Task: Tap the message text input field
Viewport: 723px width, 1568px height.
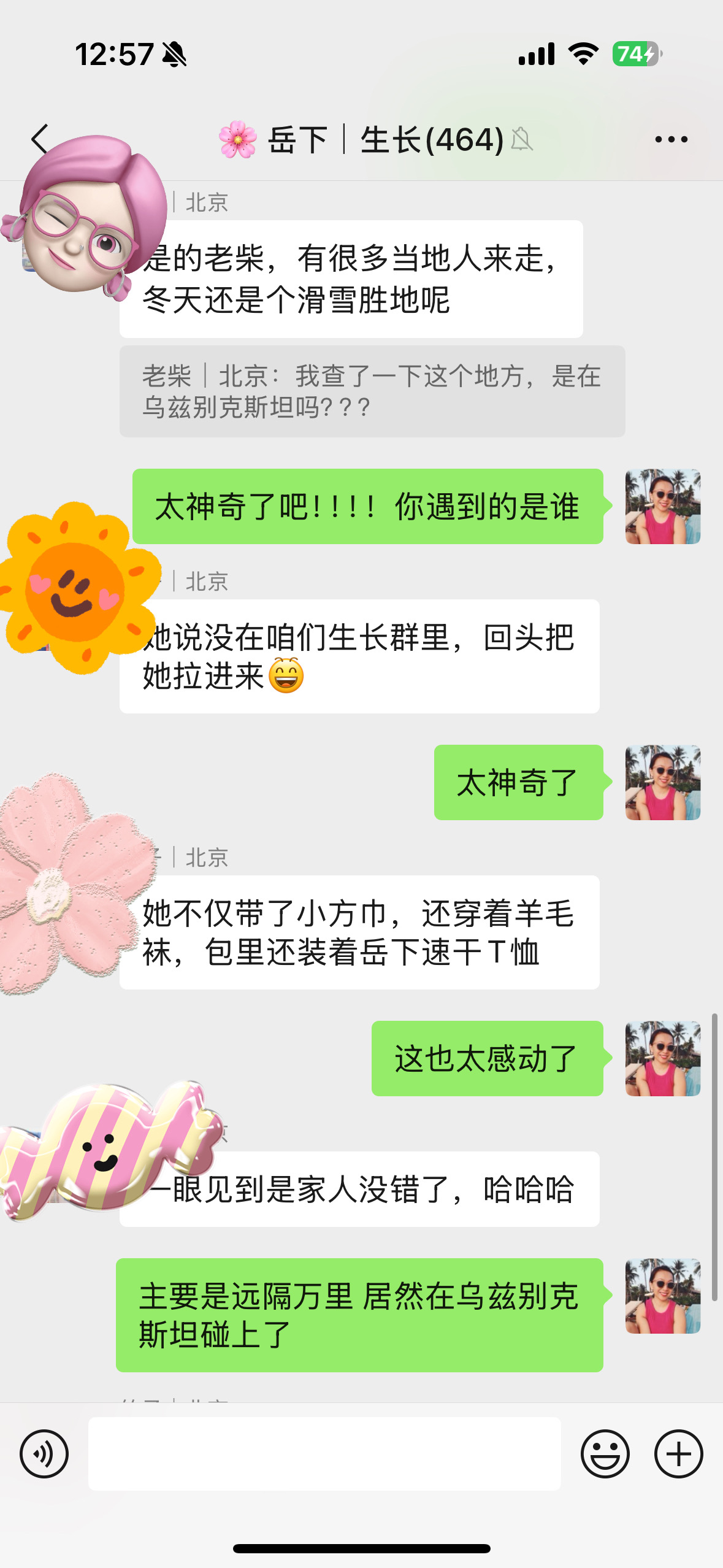Action: pyautogui.click(x=324, y=1454)
